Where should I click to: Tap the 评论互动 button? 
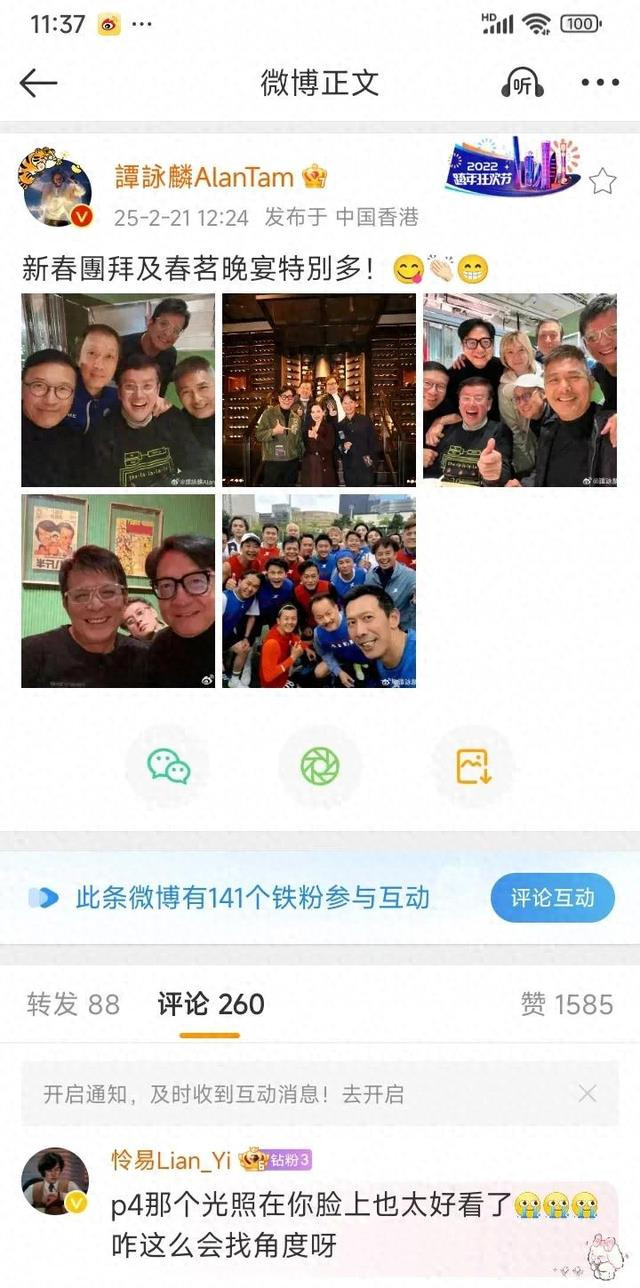point(552,897)
